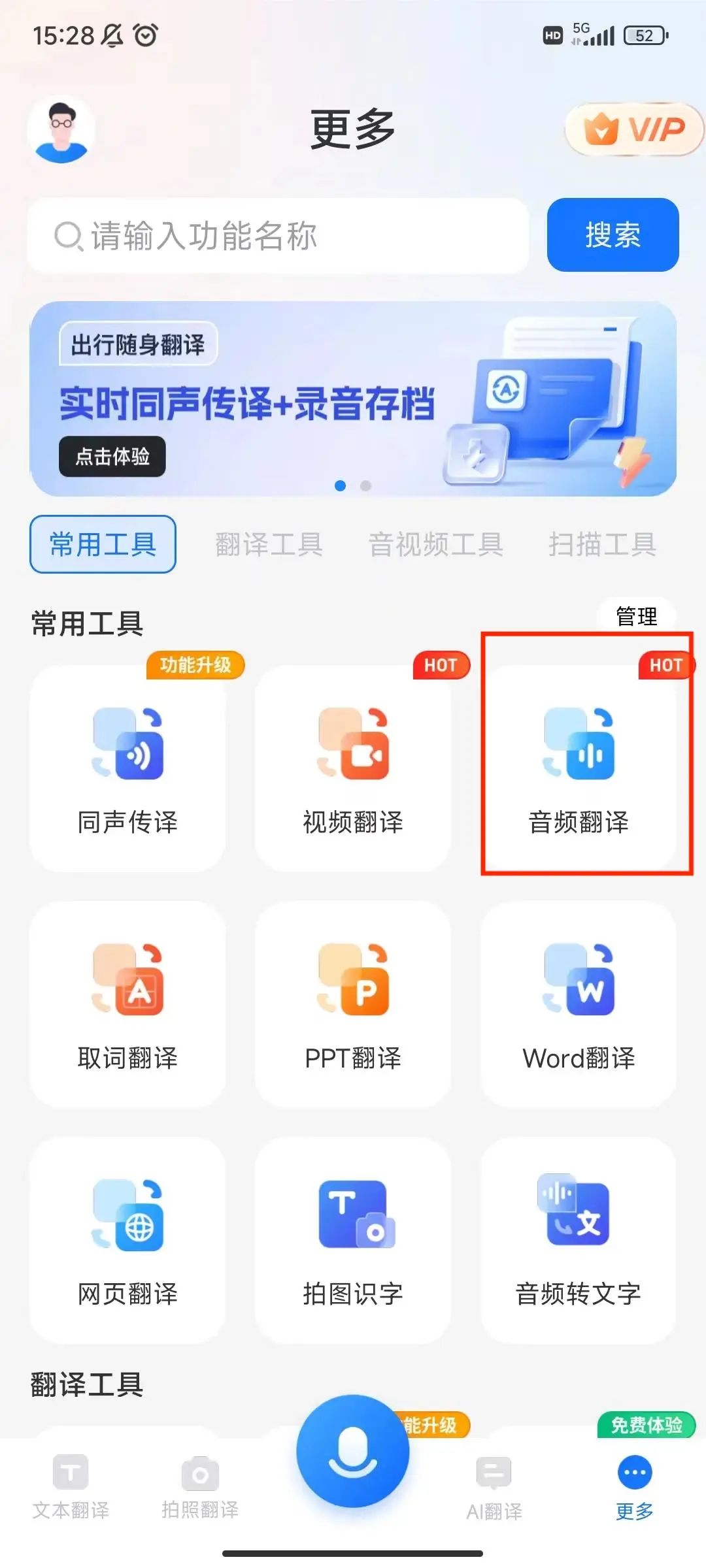Open the 同声传译 simultaneous interpretation tool
This screenshot has height=1568, width=706.
point(126,771)
